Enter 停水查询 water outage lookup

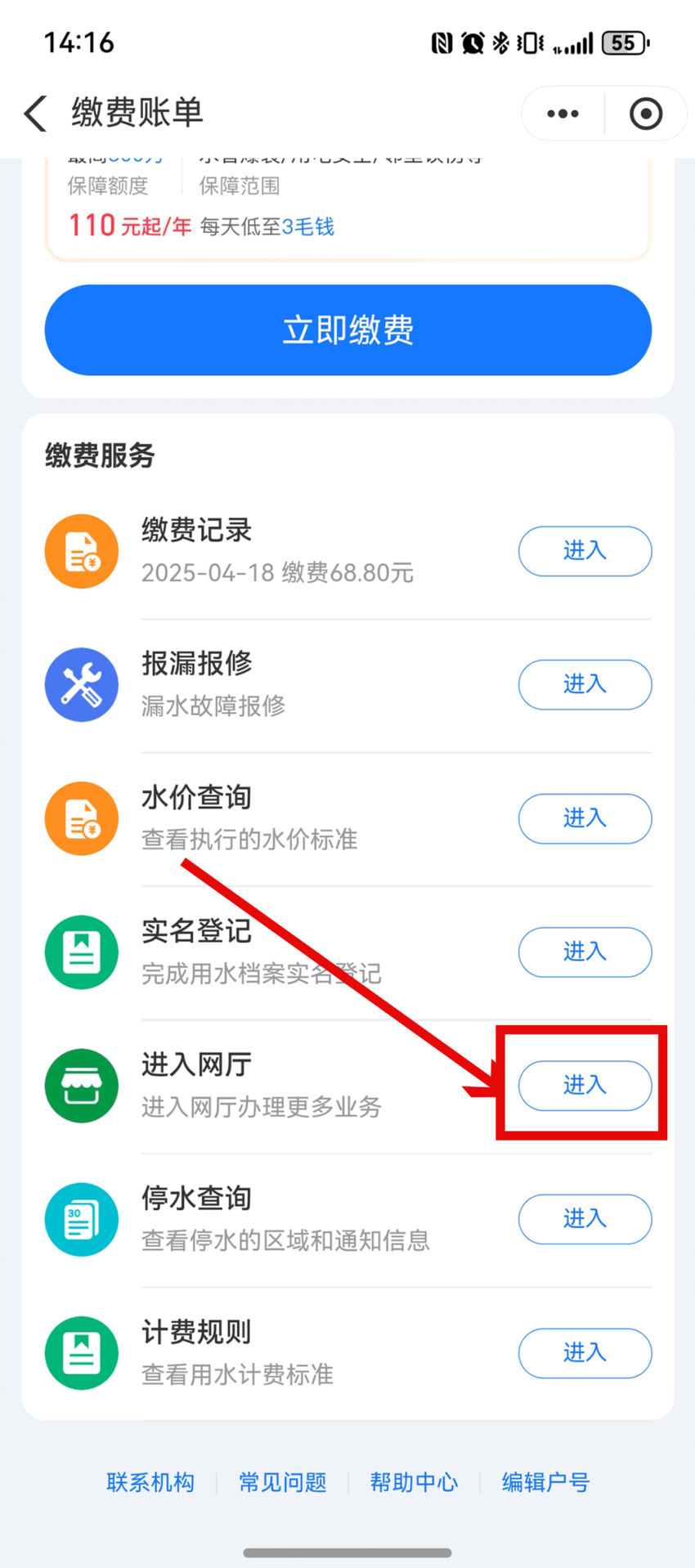coord(585,1219)
